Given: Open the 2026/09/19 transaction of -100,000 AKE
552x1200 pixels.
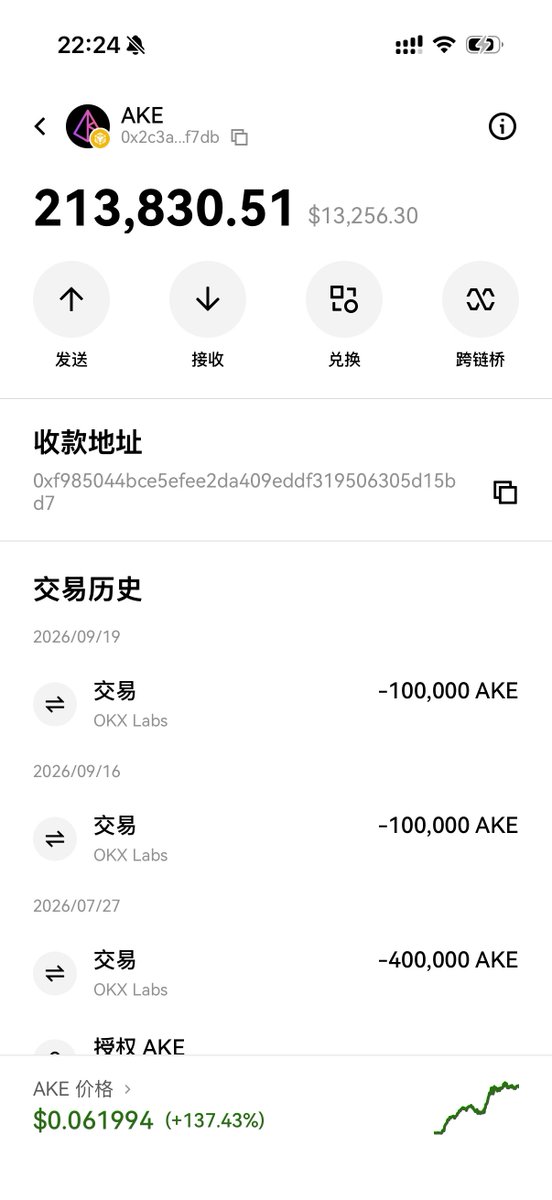Looking at the screenshot, I should click(x=276, y=704).
